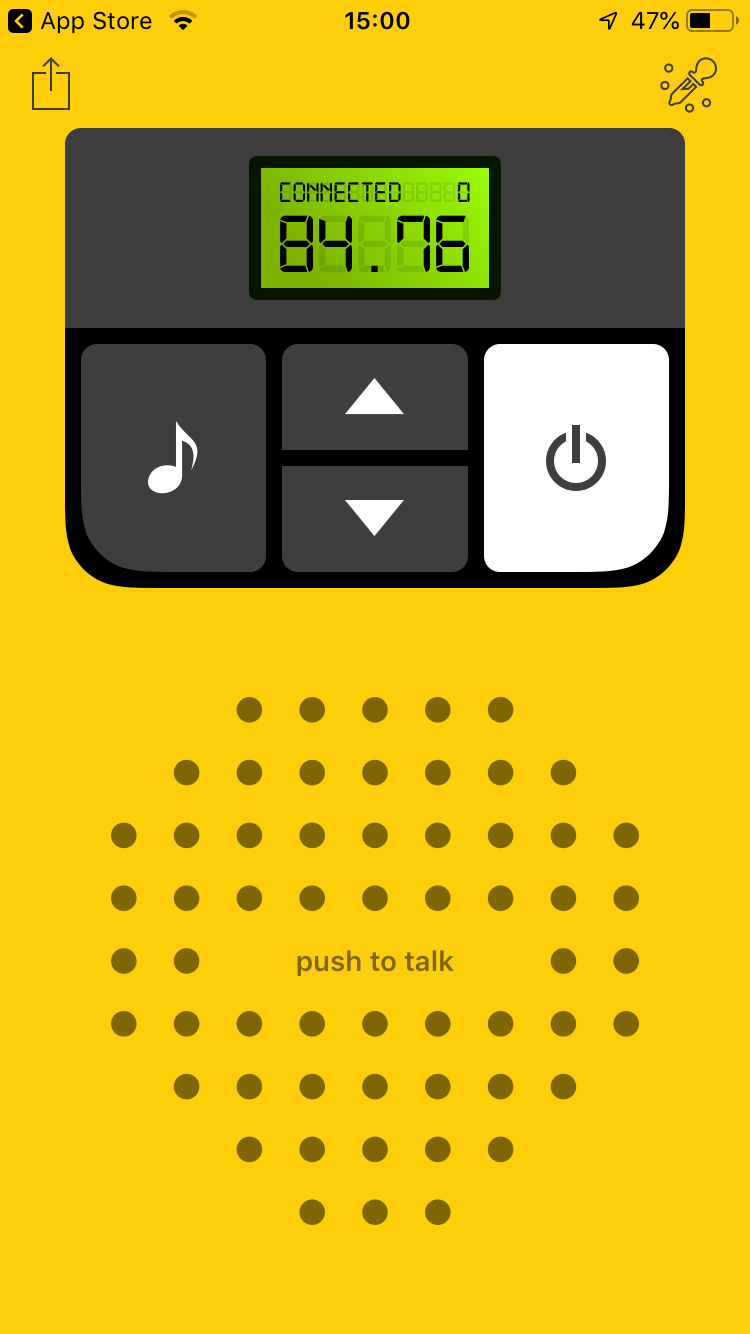Open the share sheet icon

coord(51,85)
